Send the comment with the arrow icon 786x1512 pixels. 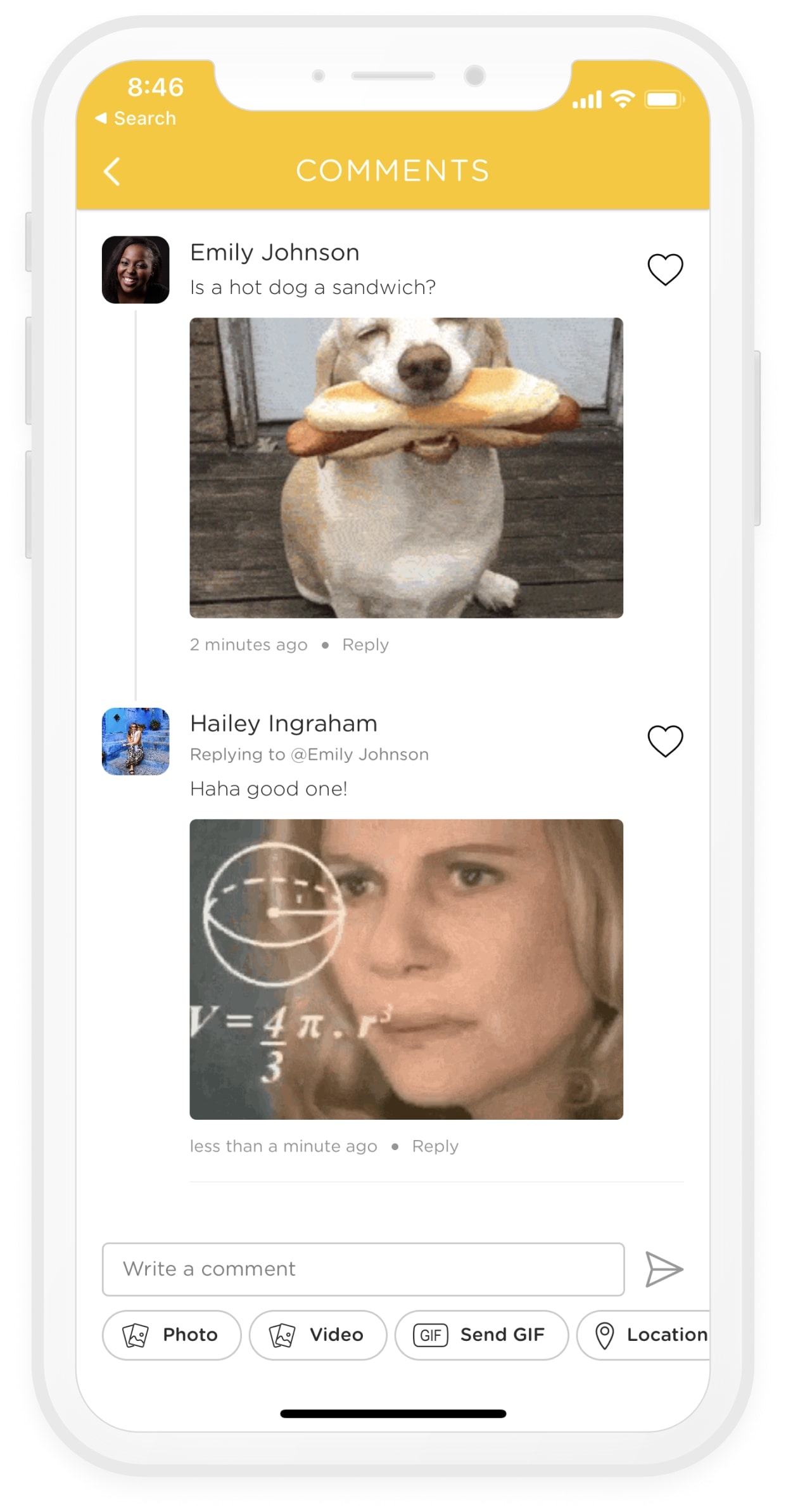663,1269
